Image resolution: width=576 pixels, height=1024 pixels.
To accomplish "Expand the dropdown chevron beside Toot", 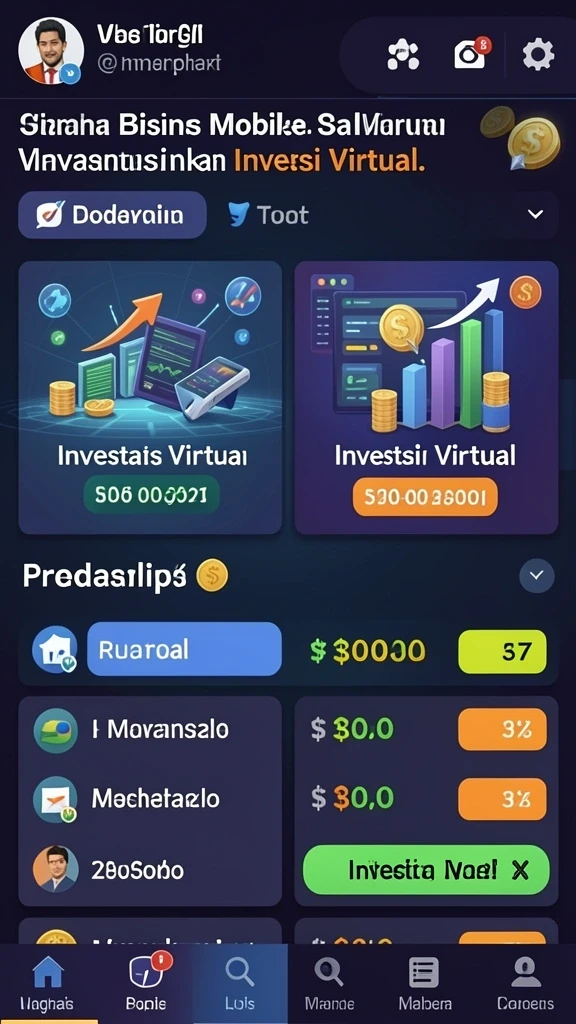I will (536, 214).
